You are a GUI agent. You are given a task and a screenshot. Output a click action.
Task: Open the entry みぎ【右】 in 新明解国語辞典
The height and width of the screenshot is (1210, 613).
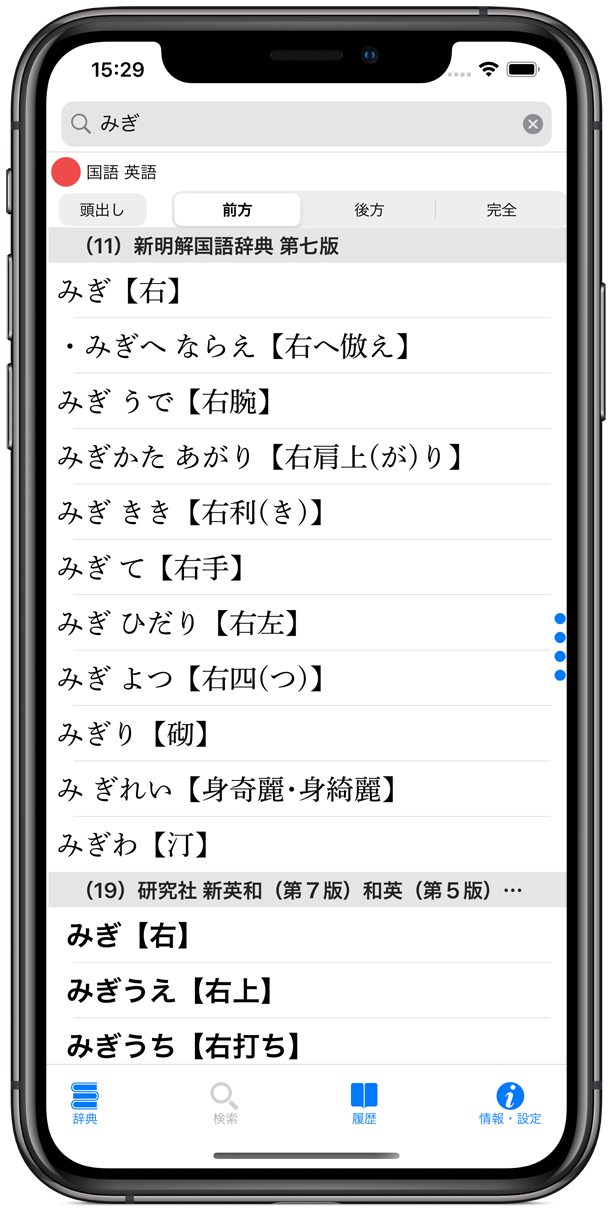[x=300, y=291]
